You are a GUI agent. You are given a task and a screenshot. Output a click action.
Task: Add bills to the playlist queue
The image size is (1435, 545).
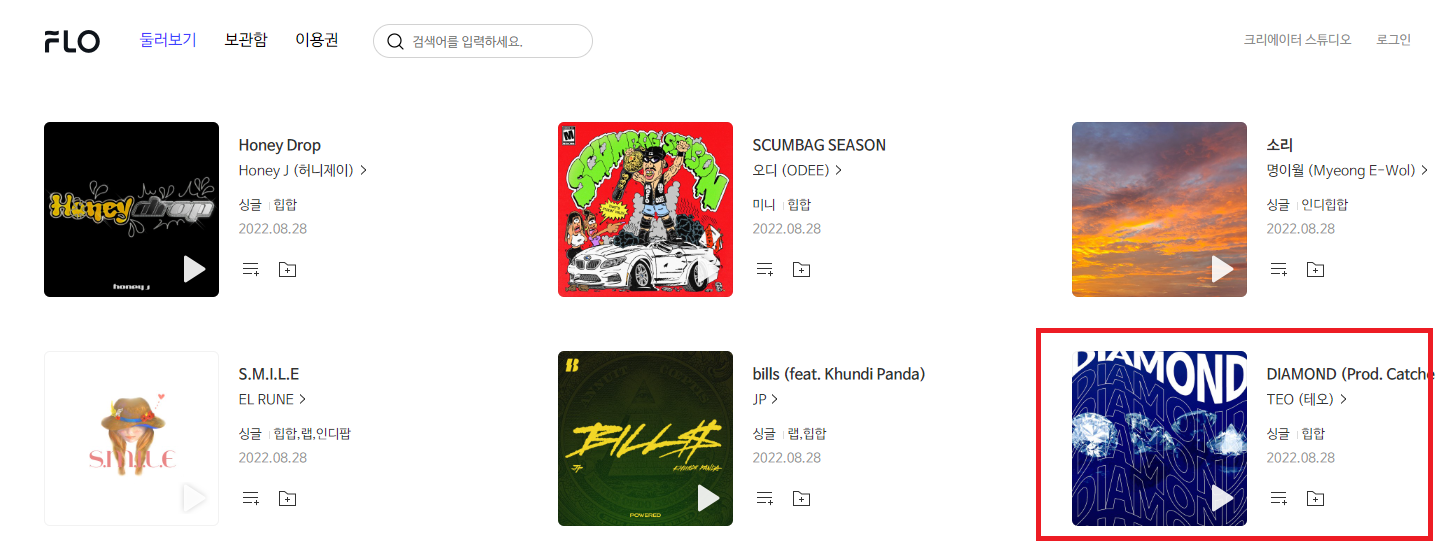point(765,498)
